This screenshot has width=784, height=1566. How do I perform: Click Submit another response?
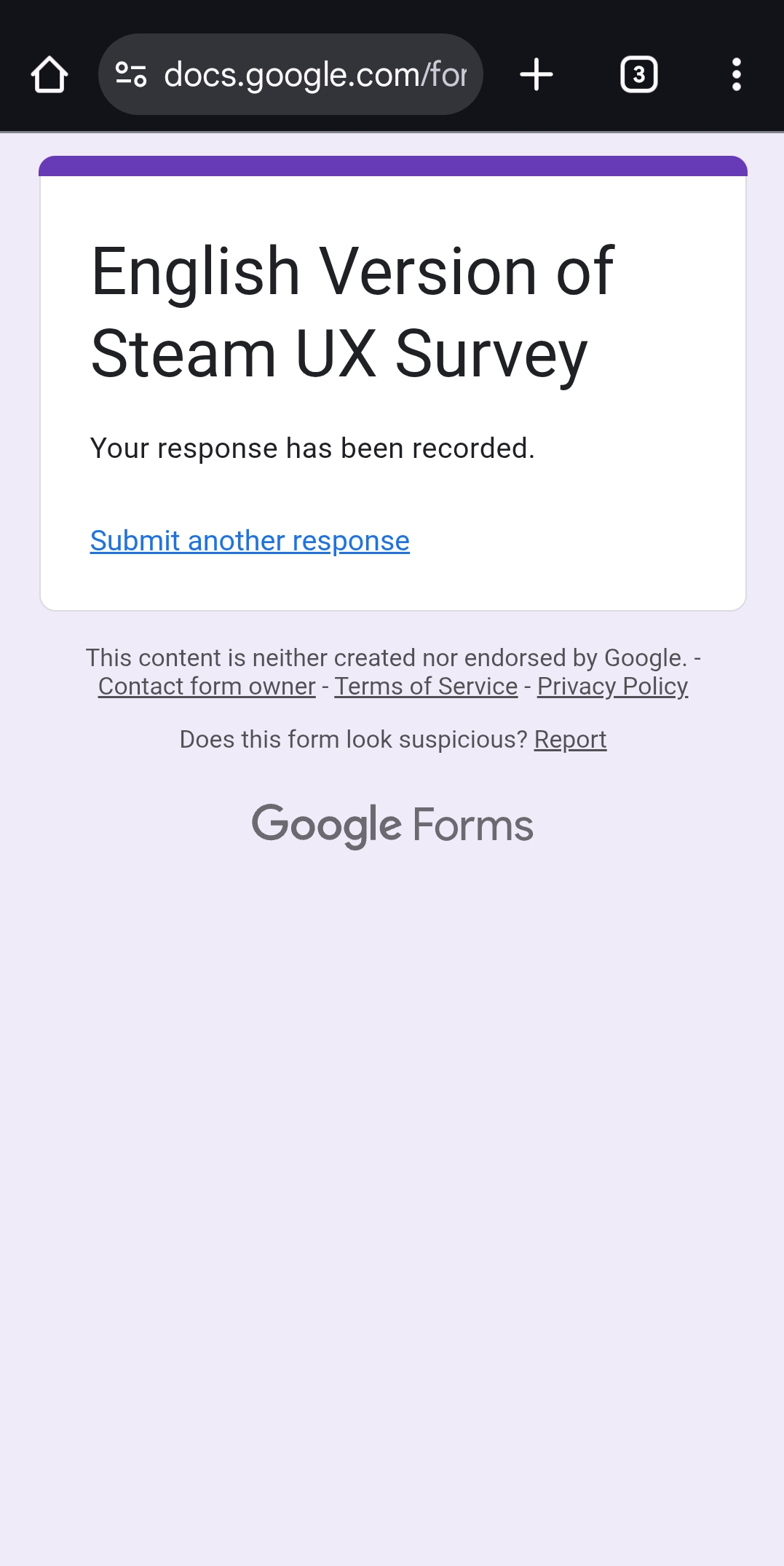click(250, 540)
